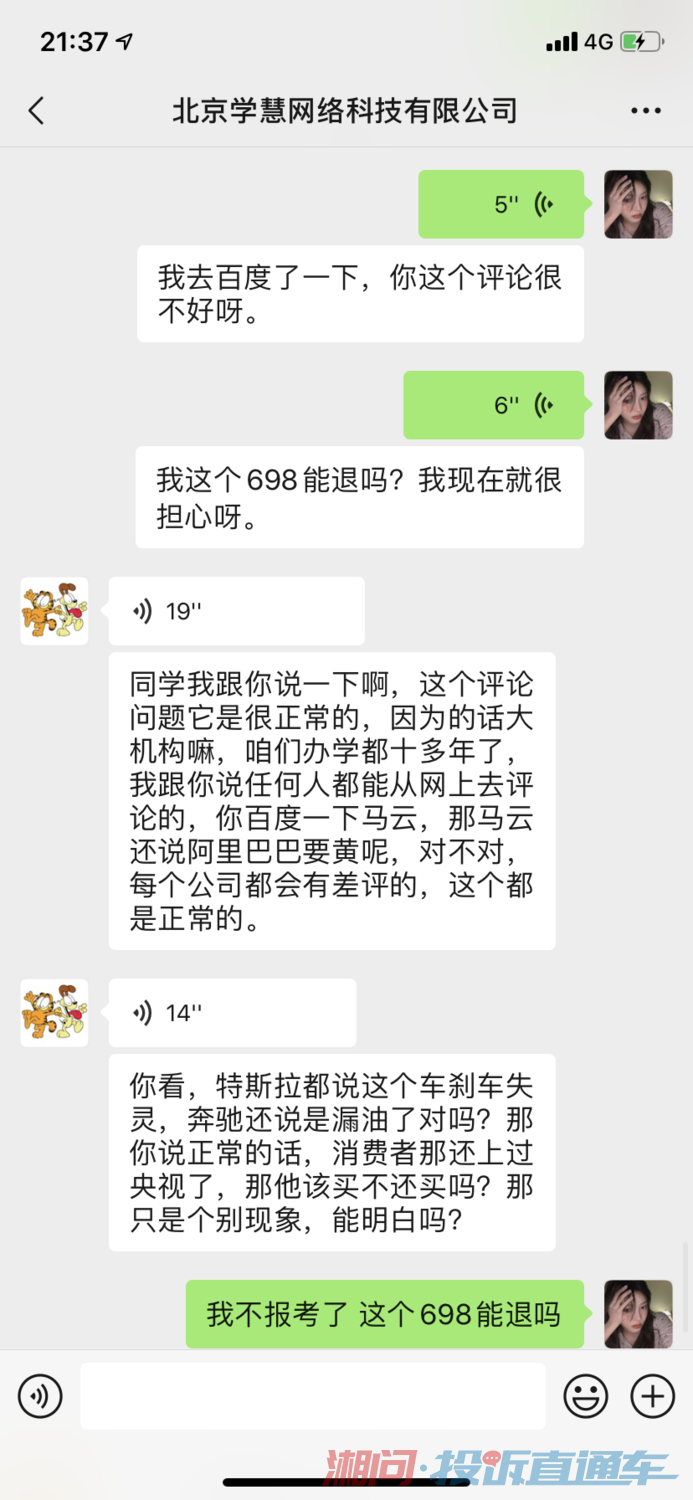693x1500 pixels.
Task: Play the 19-second voice message
Action: (236, 611)
